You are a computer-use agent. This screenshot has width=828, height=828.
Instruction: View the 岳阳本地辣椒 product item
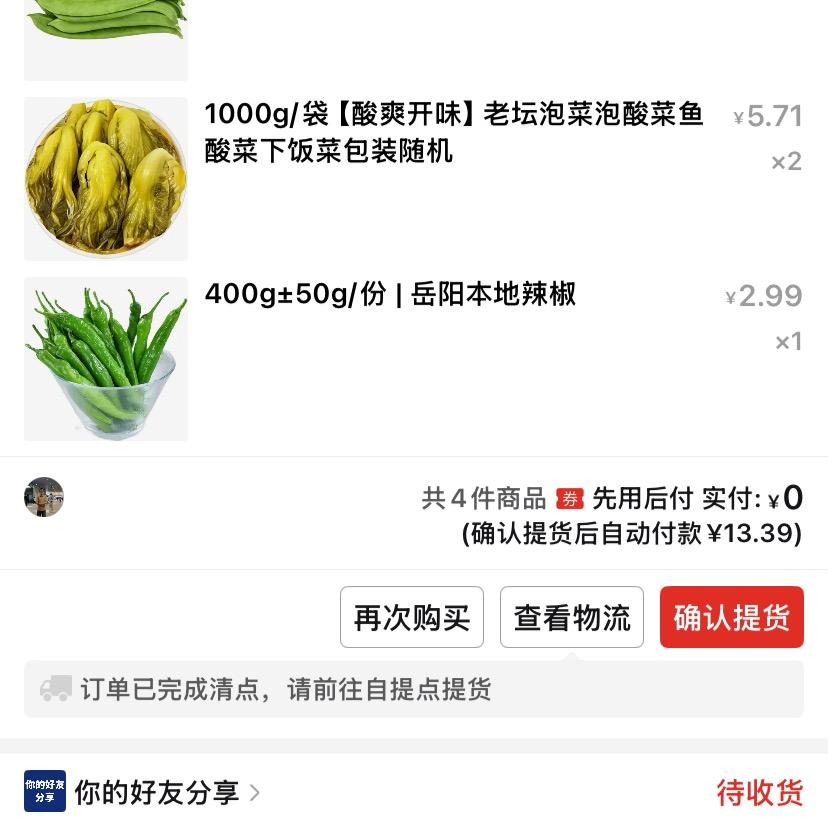click(390, 295)
